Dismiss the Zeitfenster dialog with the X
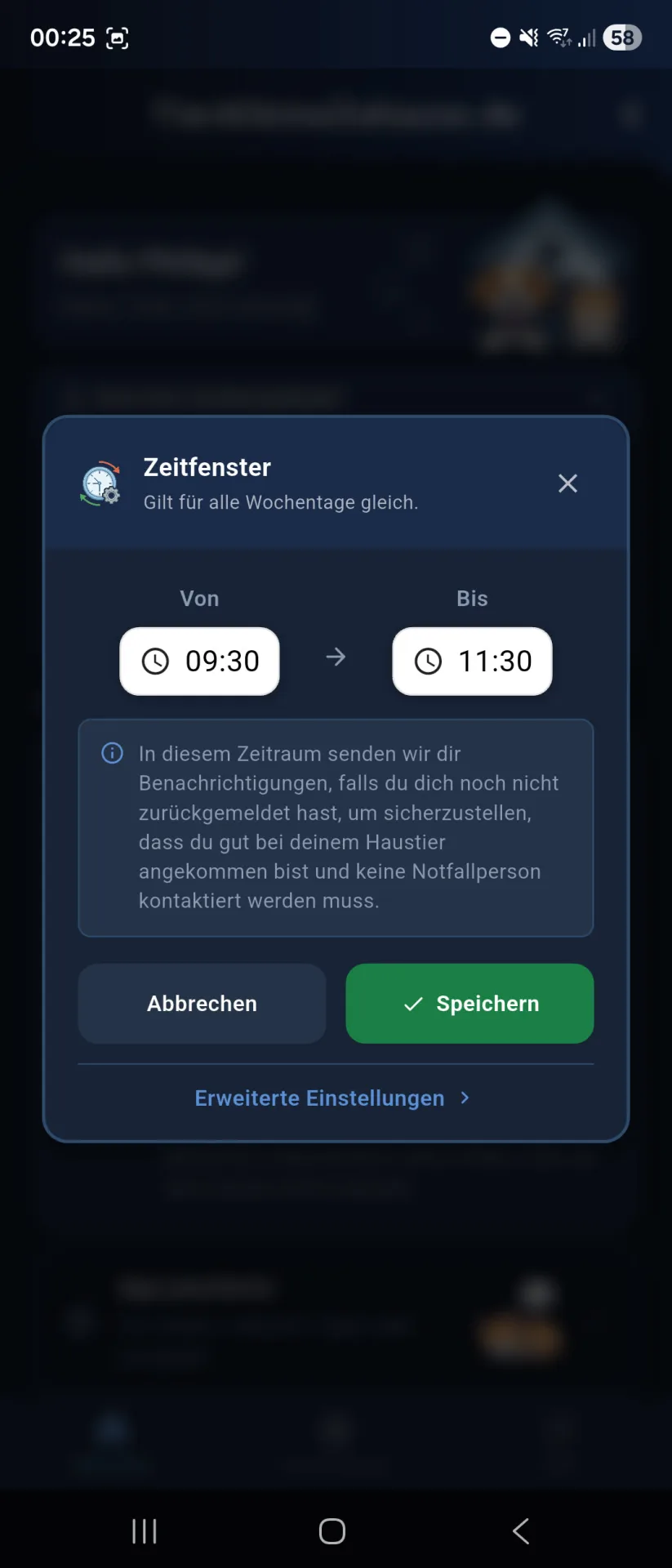Viewport: 672px width, 1568px height. click(x=567, y=483)
